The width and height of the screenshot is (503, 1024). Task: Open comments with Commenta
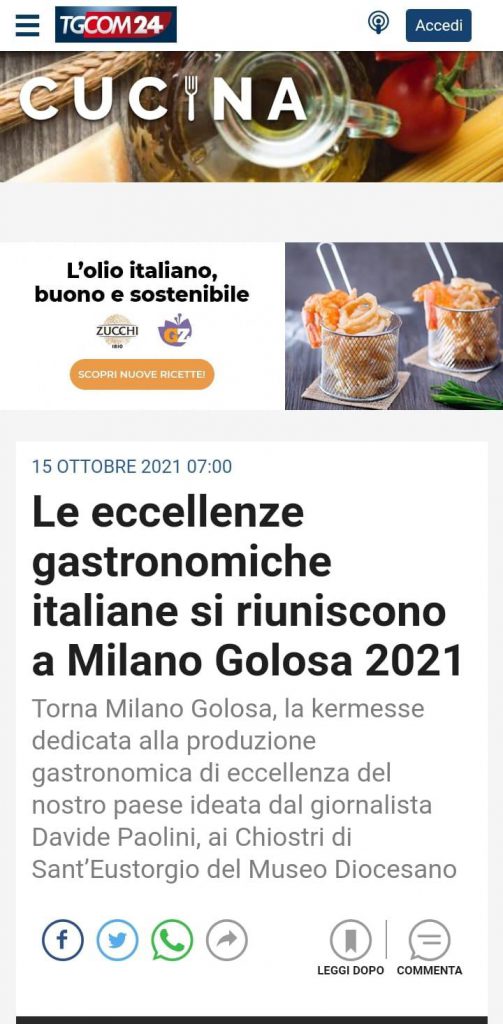429,948
